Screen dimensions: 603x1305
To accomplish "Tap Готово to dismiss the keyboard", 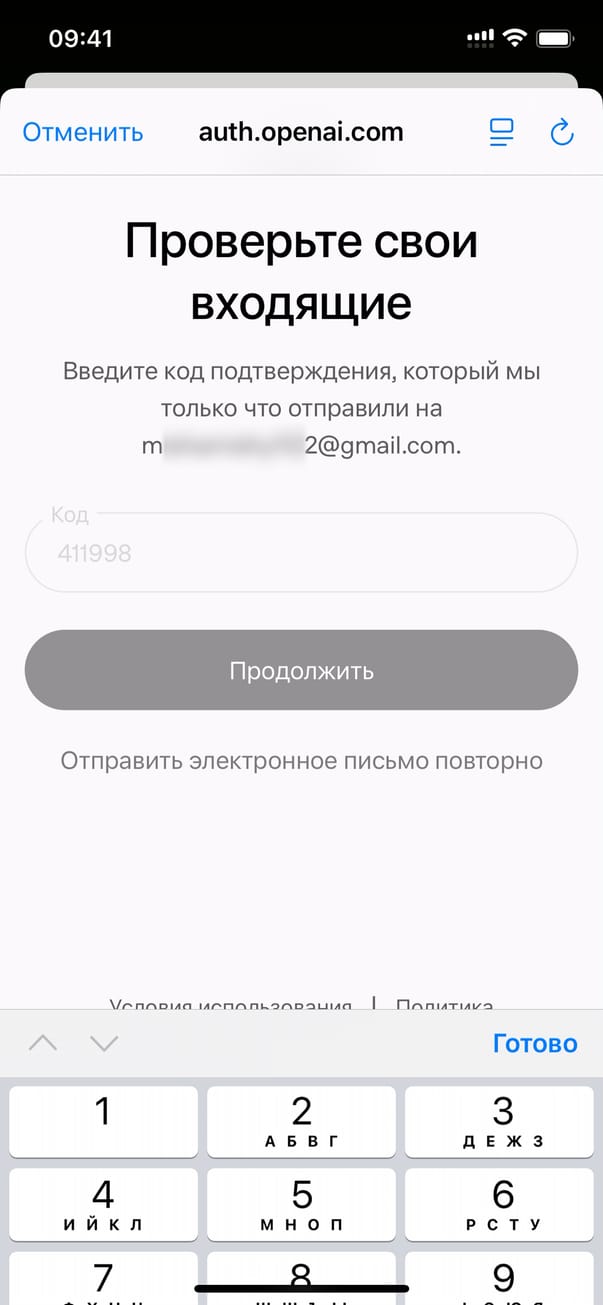I will click(535, 1043).
